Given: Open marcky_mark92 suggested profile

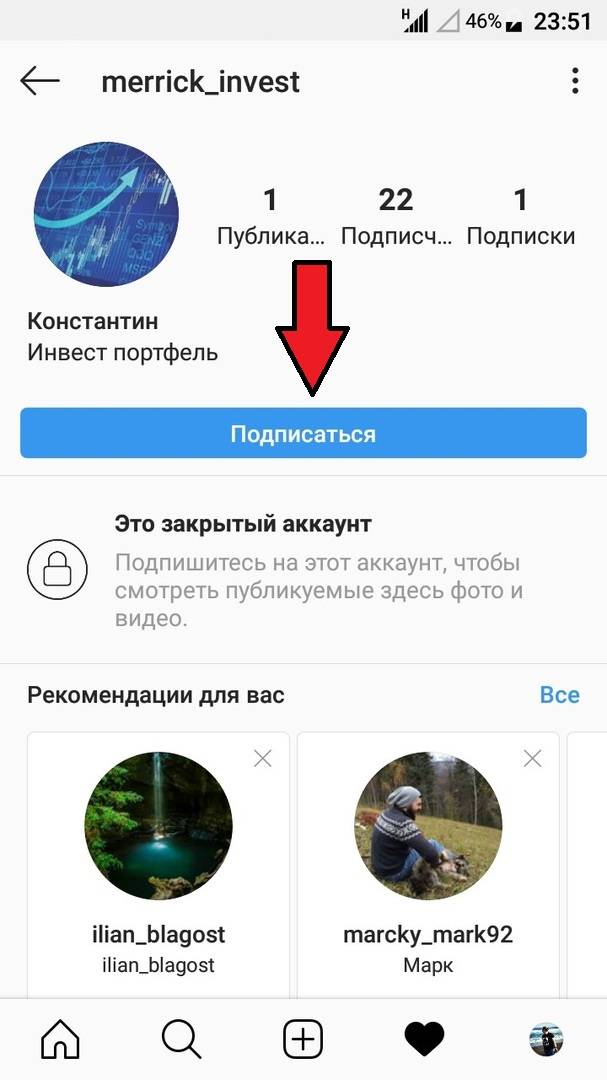Looking at the screenshot, I should pos(428,827).
